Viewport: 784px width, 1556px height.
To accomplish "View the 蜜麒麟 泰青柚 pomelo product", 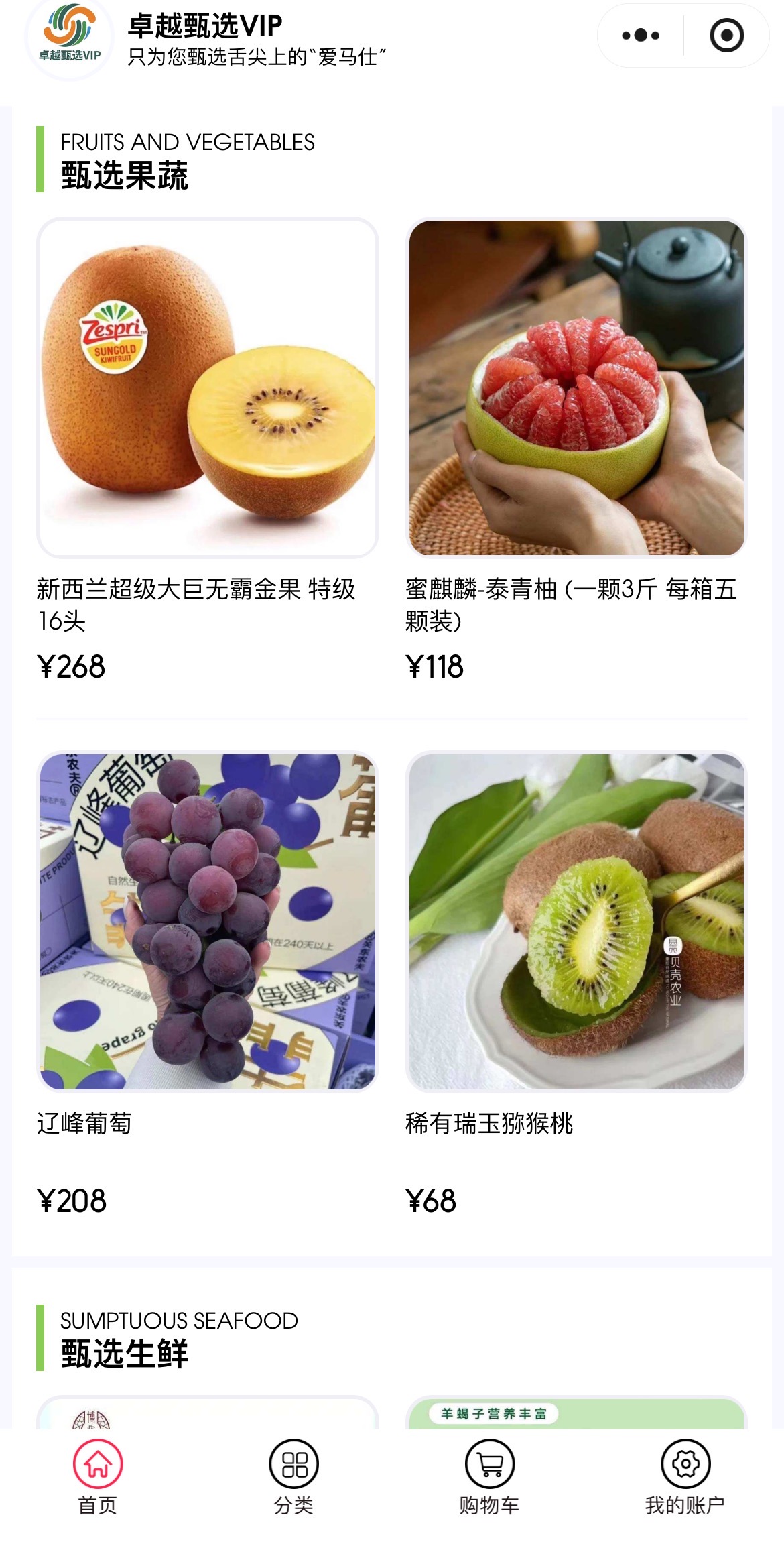I will (x=576, y=387).
